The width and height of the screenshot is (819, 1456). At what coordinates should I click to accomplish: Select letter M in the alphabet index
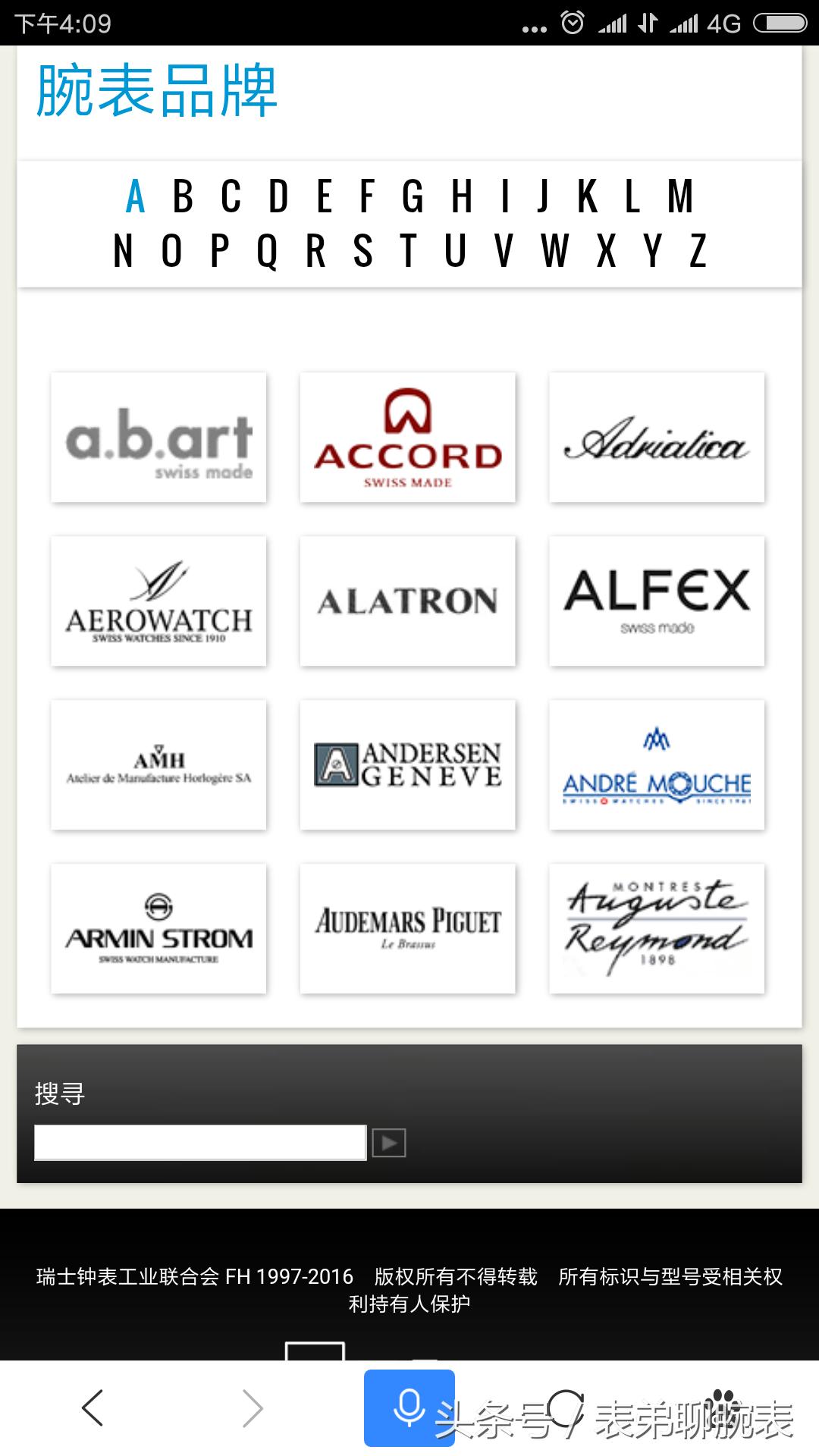tap(680, 197)
